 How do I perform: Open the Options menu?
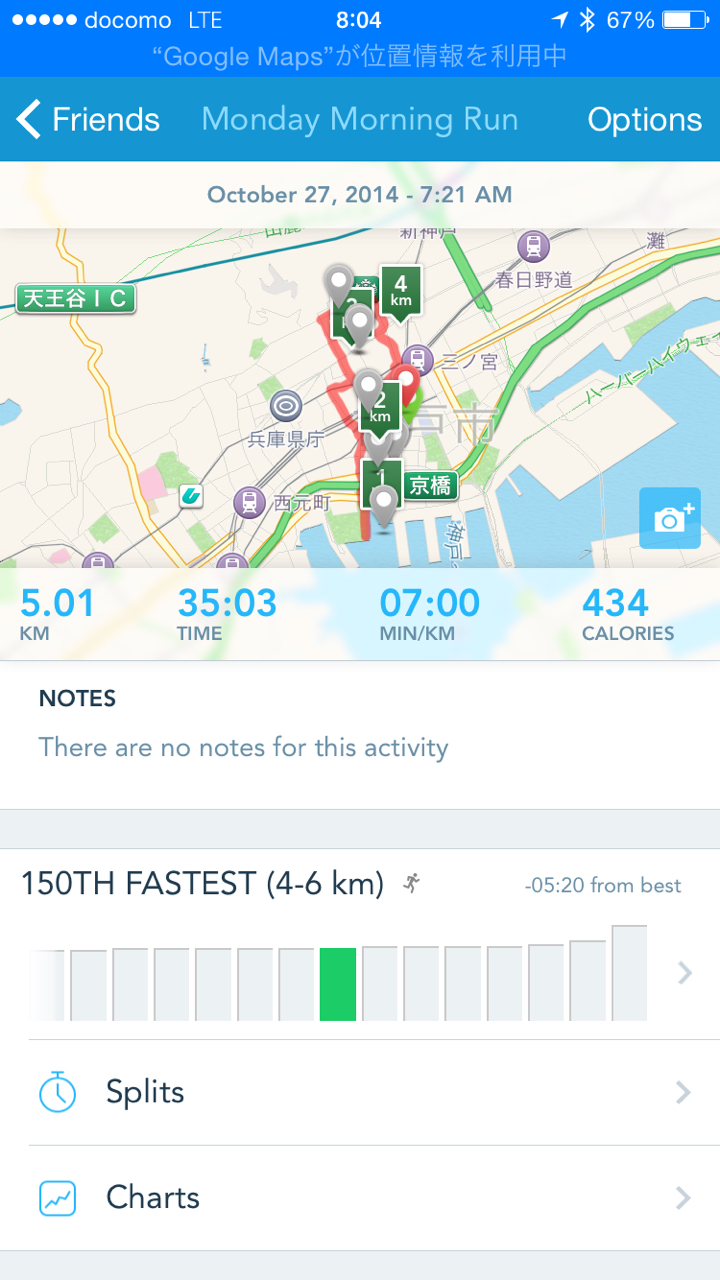point(644,120)
